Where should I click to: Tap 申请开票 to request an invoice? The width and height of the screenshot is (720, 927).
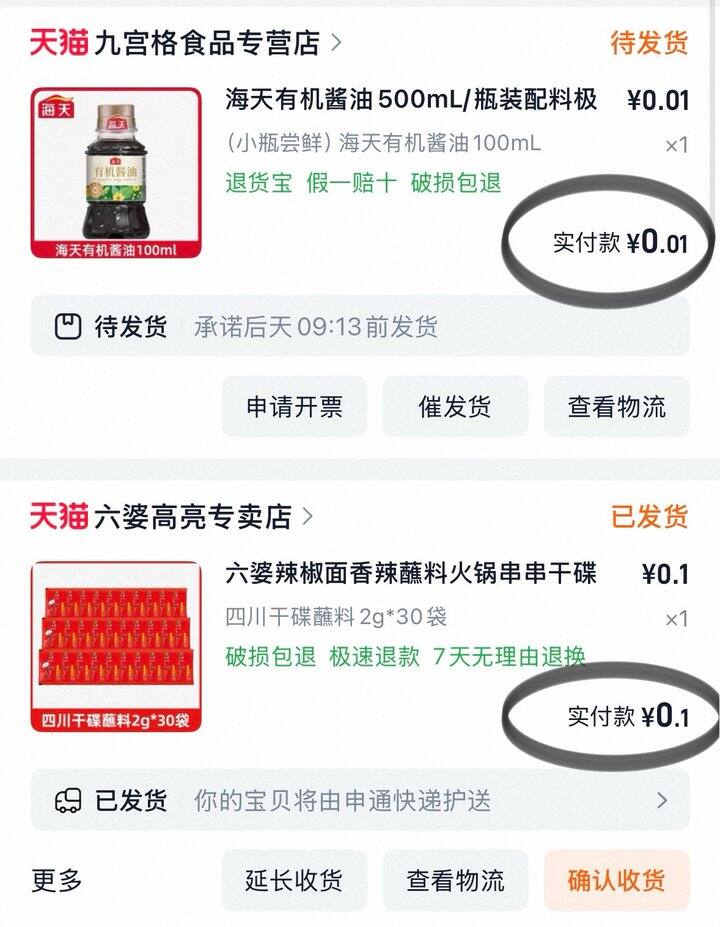tap(294, 407)
